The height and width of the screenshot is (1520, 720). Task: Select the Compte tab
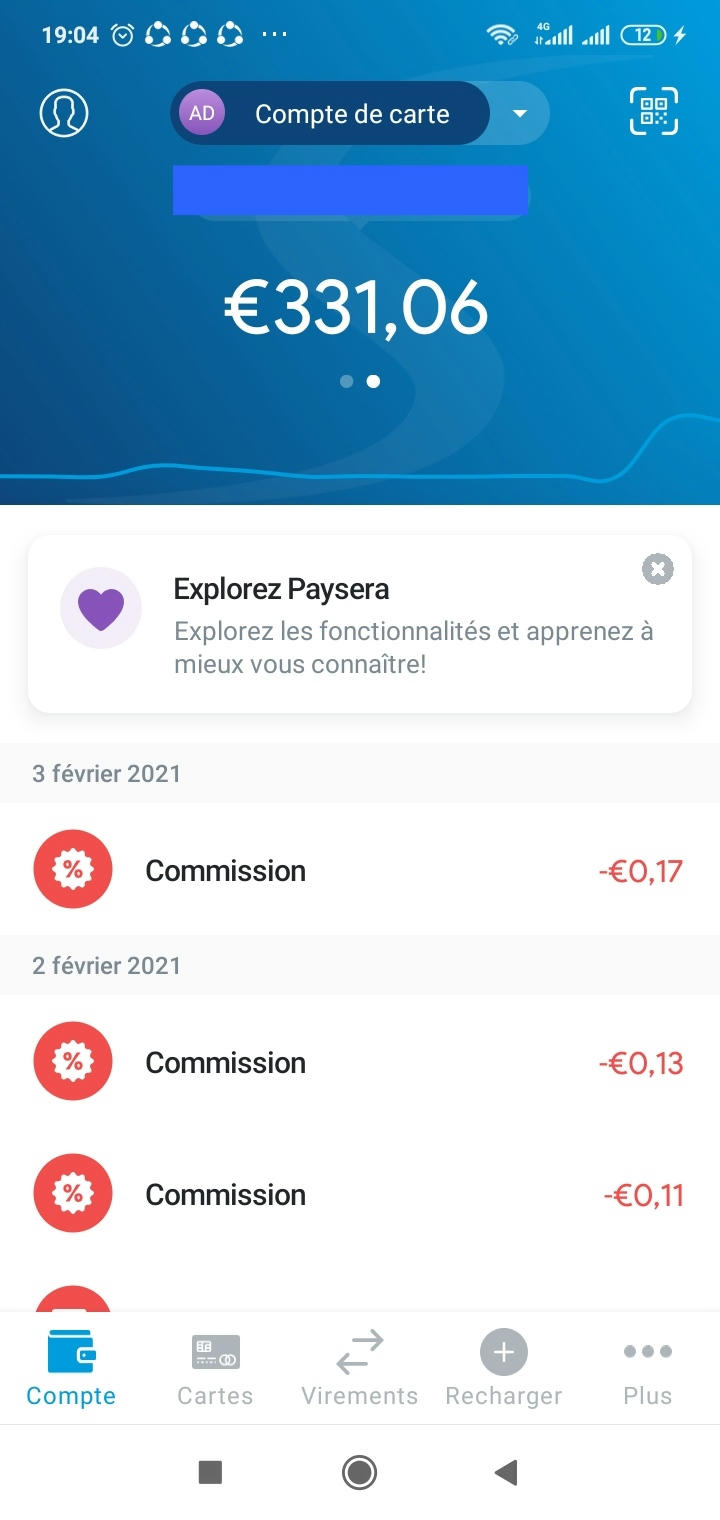point(71,1368)
